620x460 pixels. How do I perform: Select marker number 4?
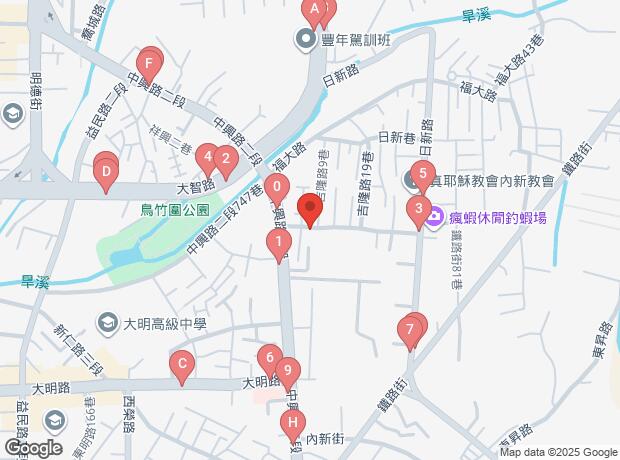206,157
